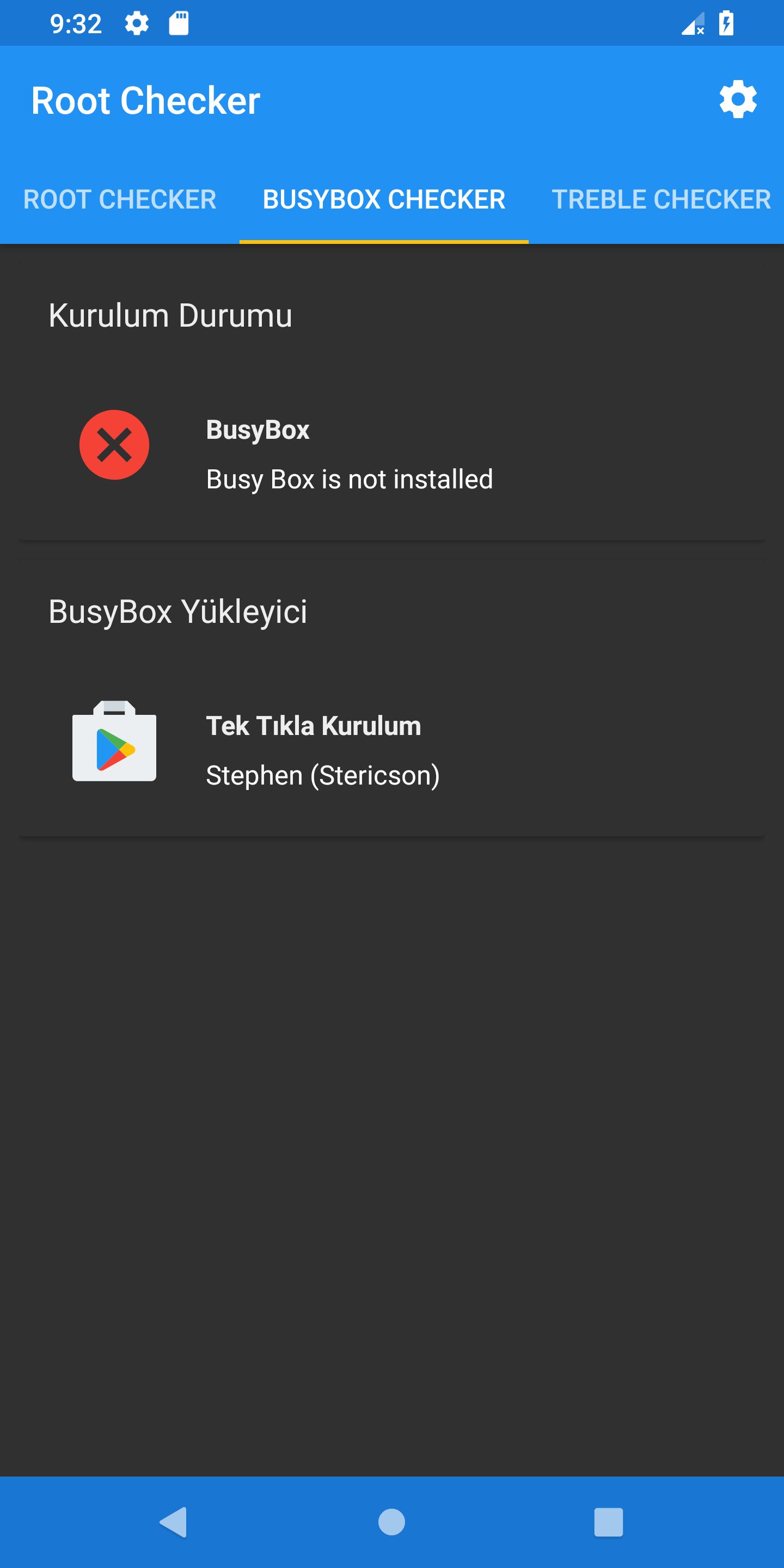Return to the home screen
This screenshot has width=784, height=1568.
tap(391, 1522)
